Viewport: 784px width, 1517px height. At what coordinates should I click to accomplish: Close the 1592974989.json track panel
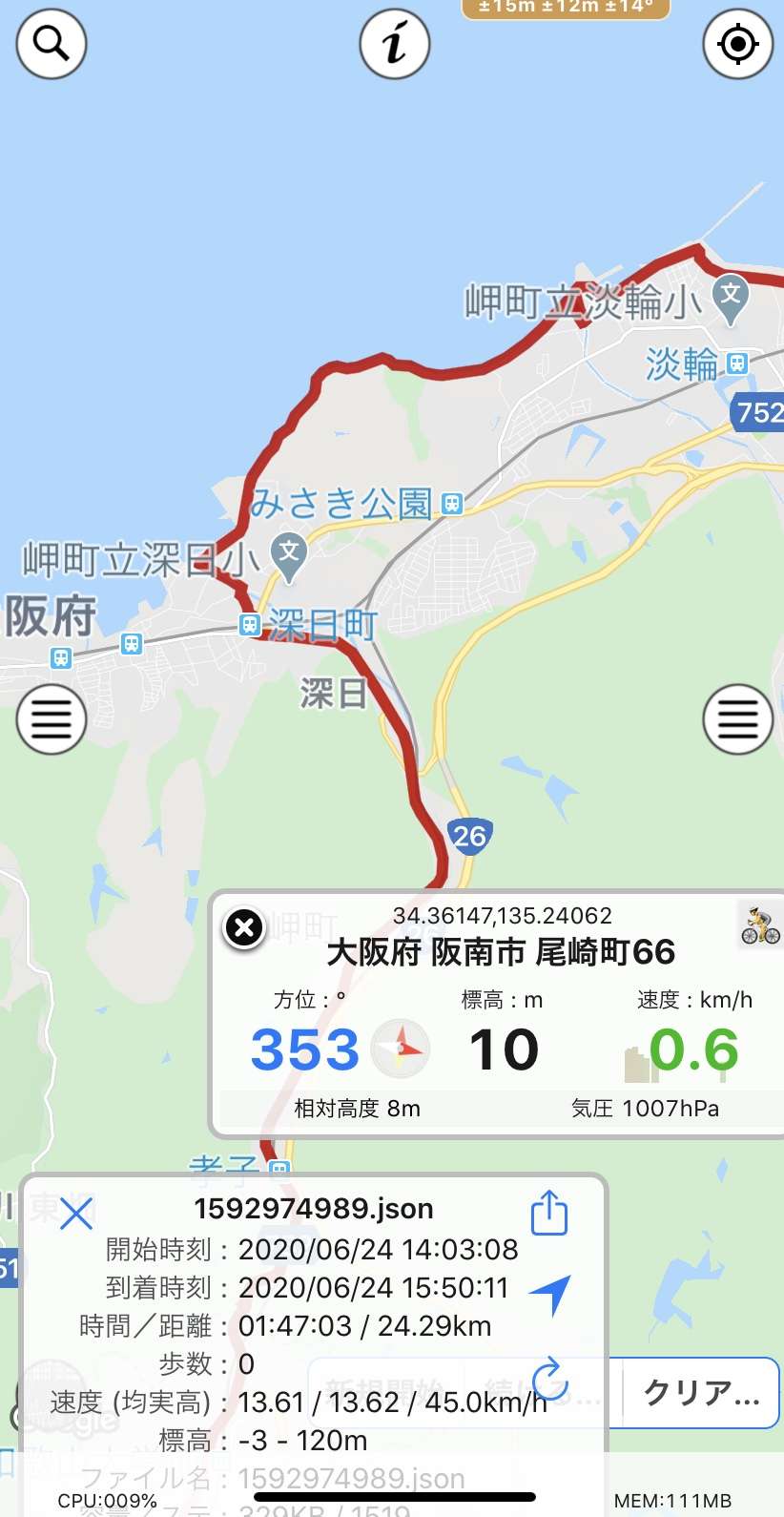(x=76, y=1214)
